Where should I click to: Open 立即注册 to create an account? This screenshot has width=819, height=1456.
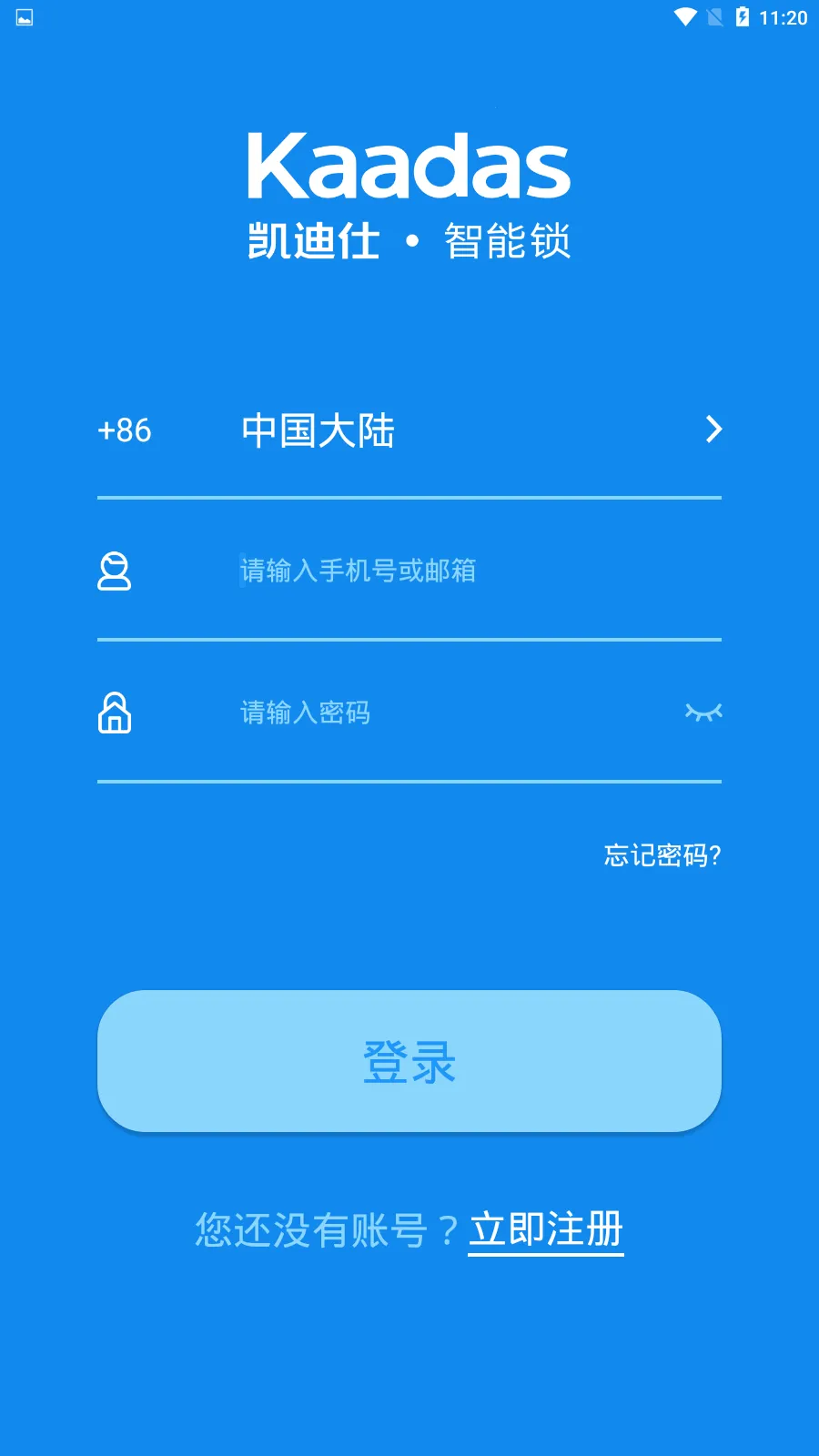pos(546,1230)
